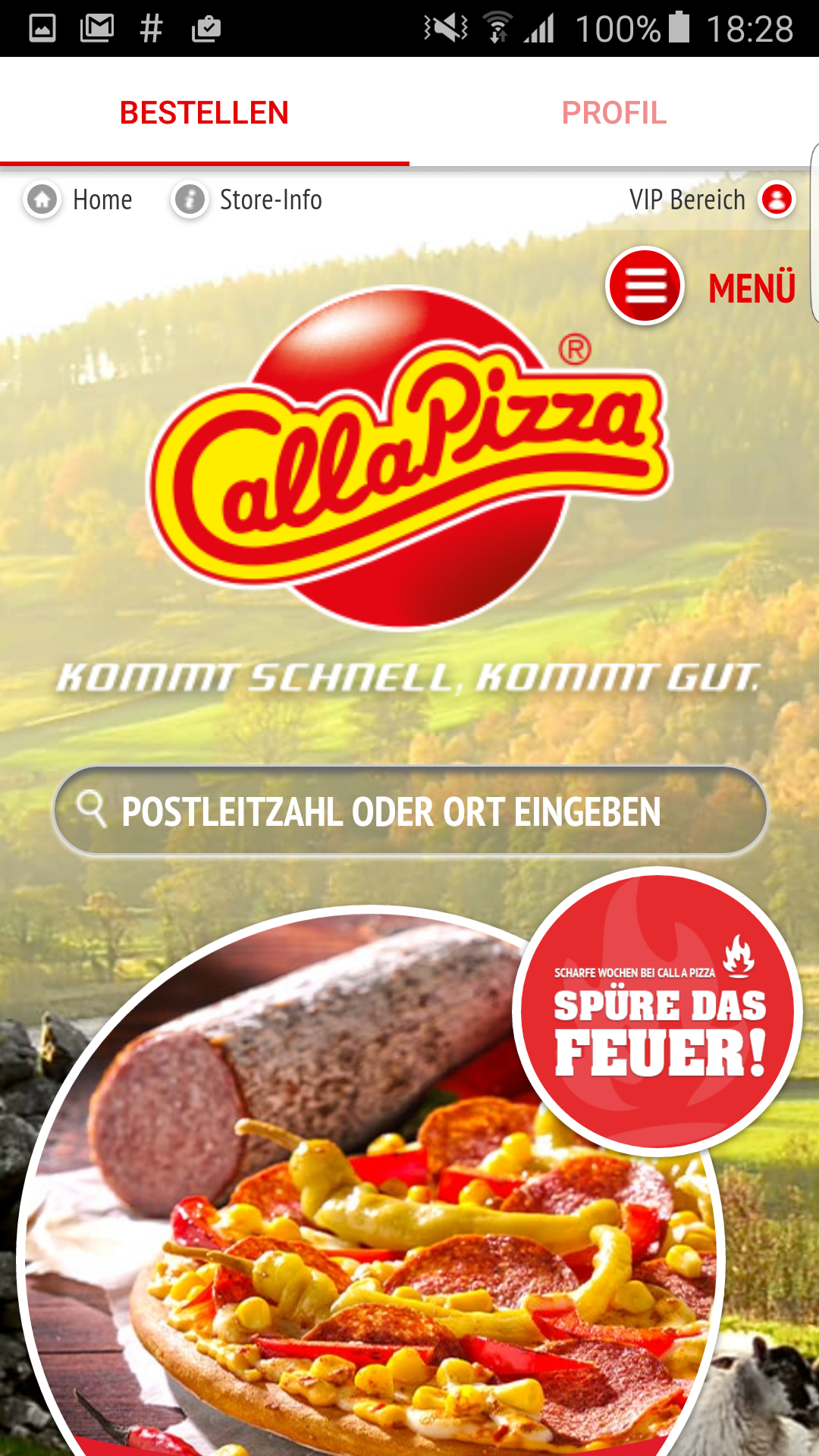The width and height of the screenshot is (819, 1456).
Task: Go to Home
Action: click(x=79, y=200)
